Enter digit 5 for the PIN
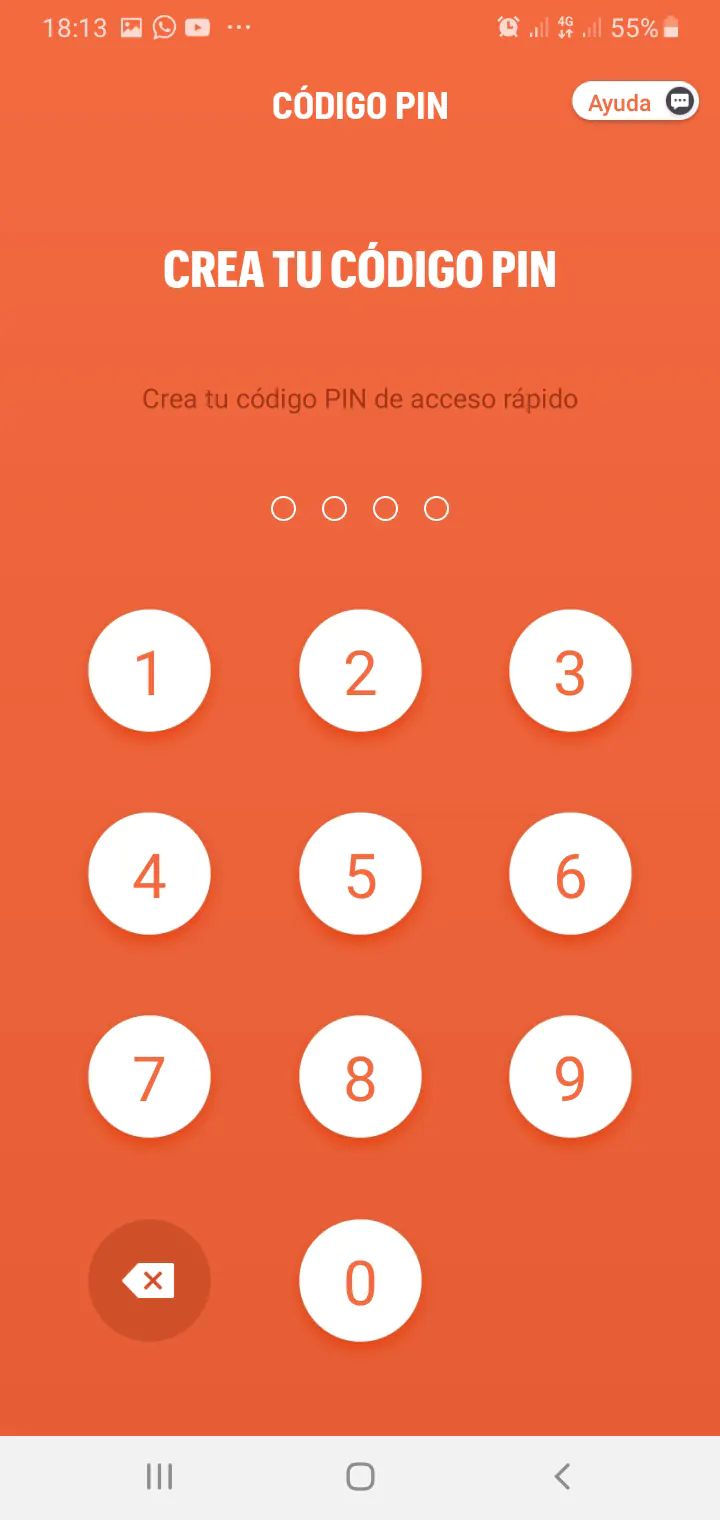This screenshot has height=1520, width=720. [x=360, y=874]
